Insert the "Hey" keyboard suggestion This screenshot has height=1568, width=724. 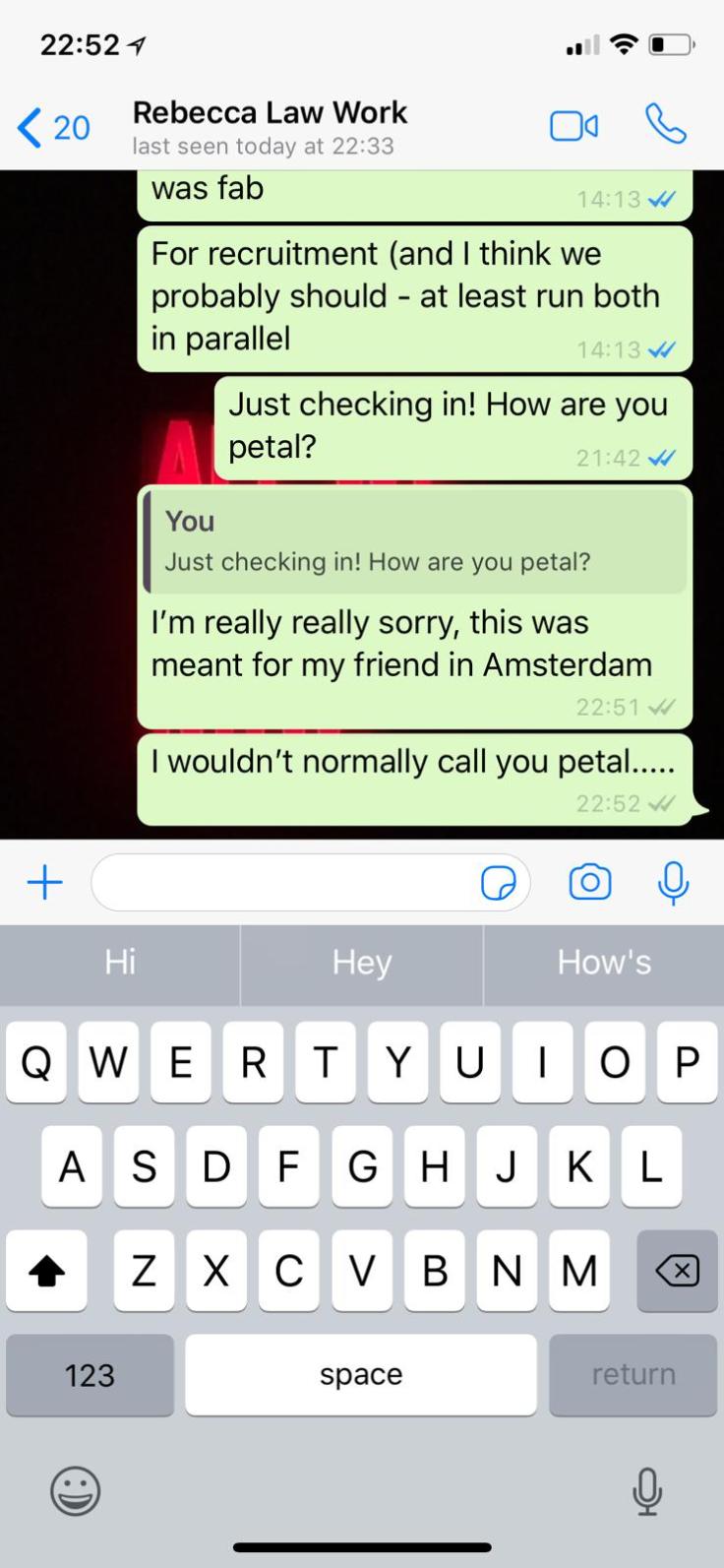(361, 963)
